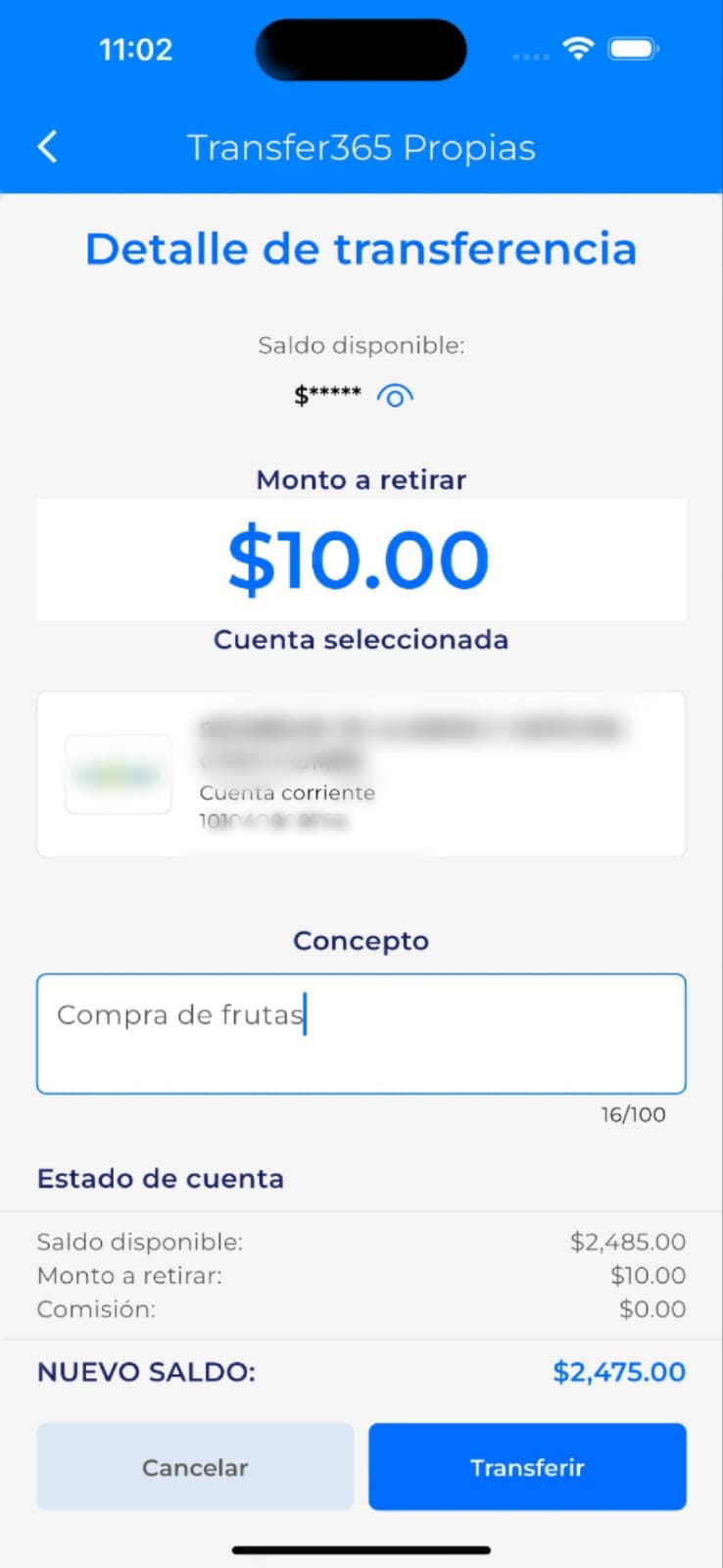Viewport: 723px width, 1568px height.
Task: Reveal the hidden available balance
Action: (395, 396)
